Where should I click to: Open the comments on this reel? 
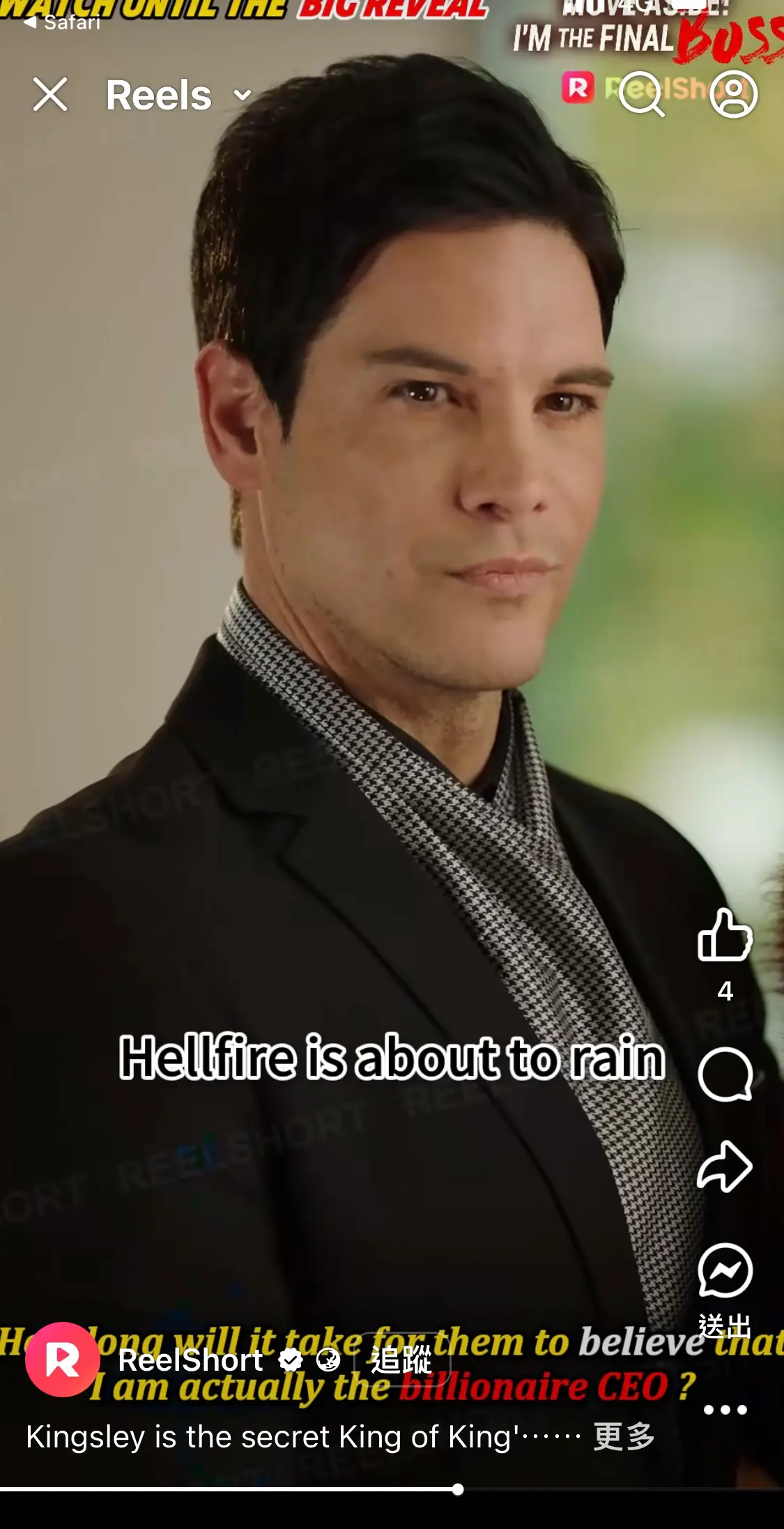point(725,1074)
